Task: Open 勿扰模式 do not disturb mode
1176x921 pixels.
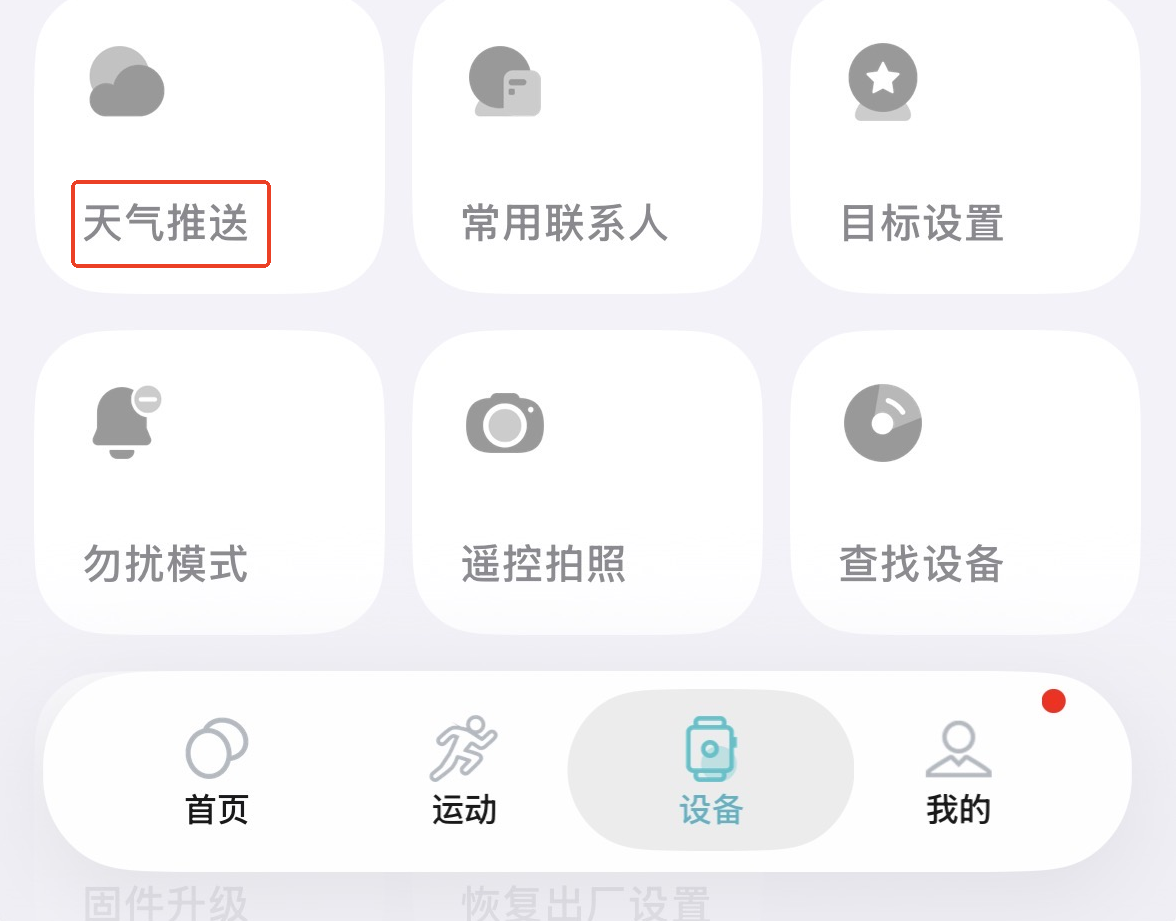Action: (x=208, y=482)
